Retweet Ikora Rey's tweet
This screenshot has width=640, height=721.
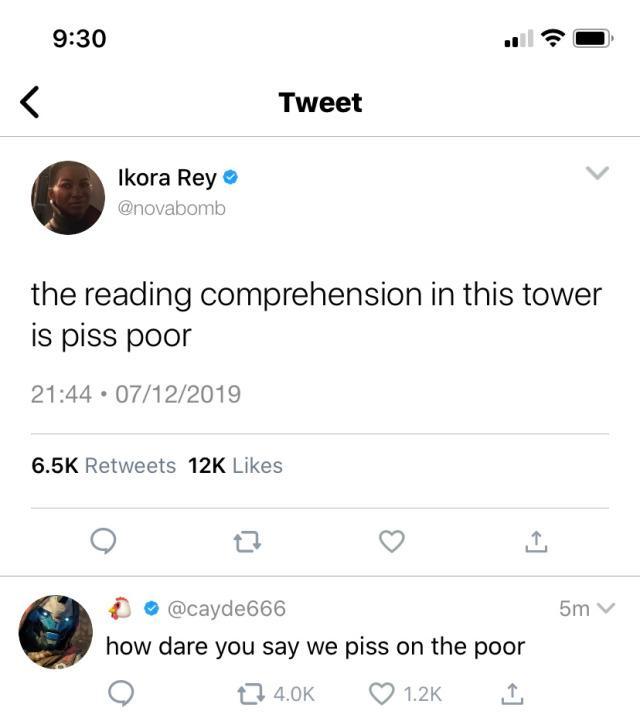246,541
